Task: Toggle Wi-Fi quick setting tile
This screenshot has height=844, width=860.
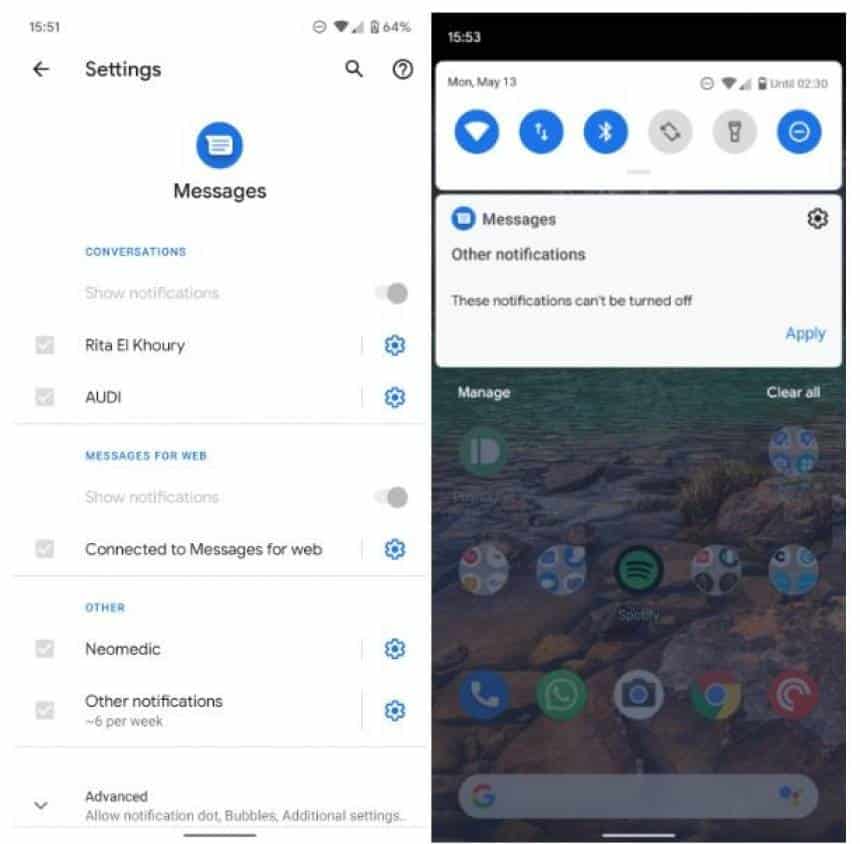Action: tap(477, 132)
